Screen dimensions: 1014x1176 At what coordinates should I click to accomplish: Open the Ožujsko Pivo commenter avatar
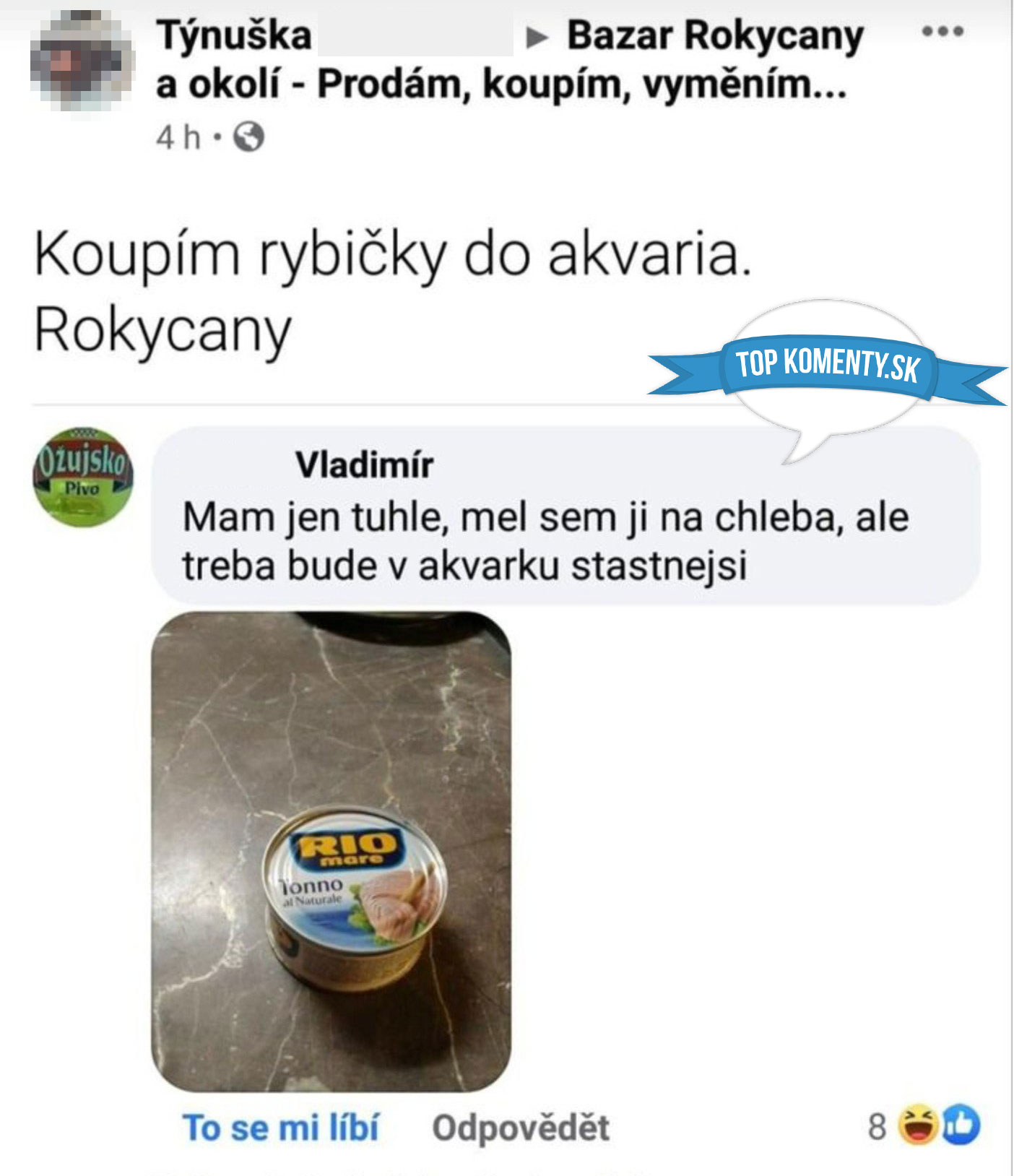pos(83,477)
